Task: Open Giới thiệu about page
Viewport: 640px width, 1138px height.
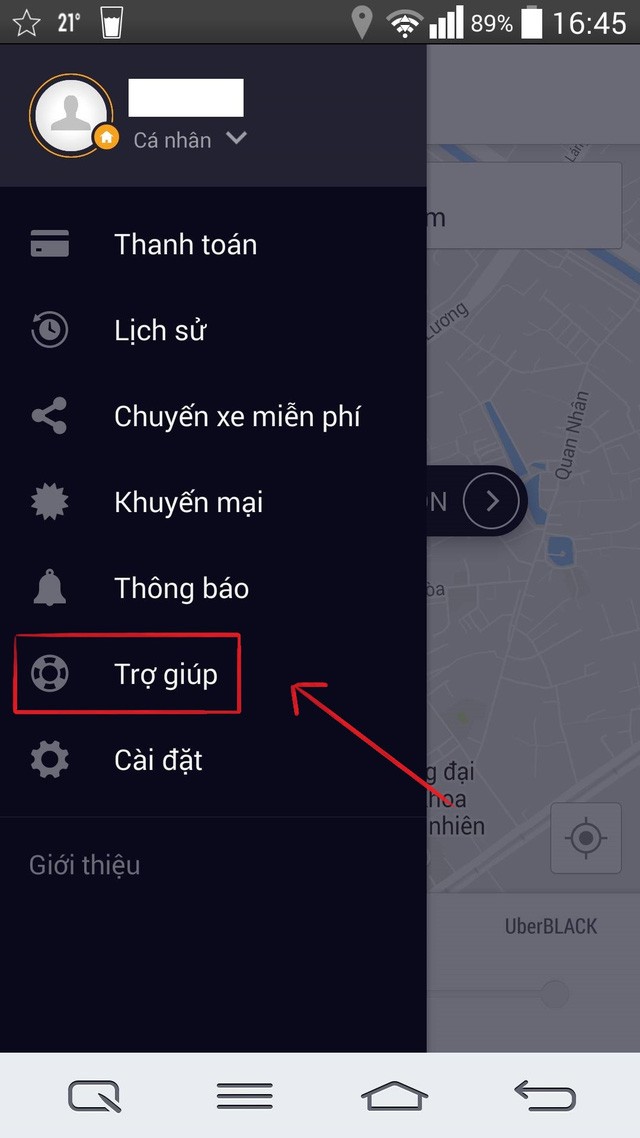Action: (x=85, y=865)
